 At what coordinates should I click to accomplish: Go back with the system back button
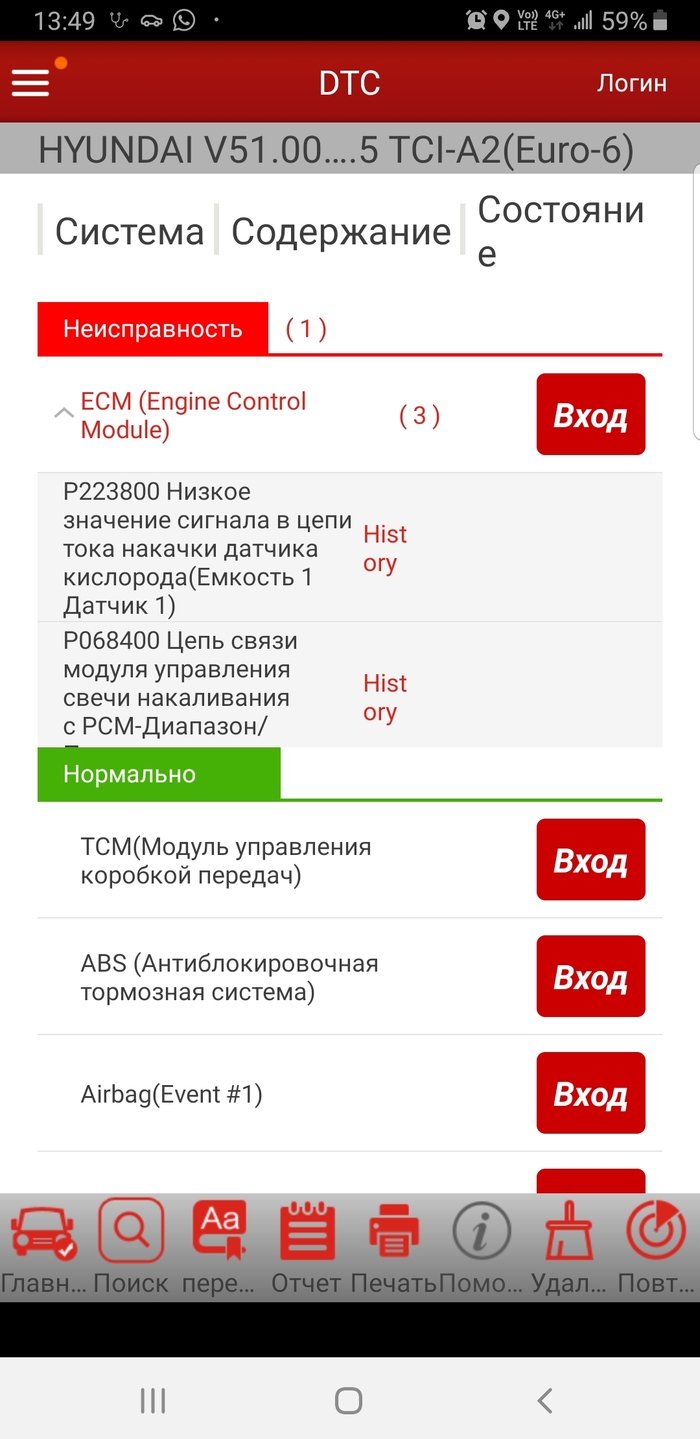pyautogui.click(x=544, y=1401)
